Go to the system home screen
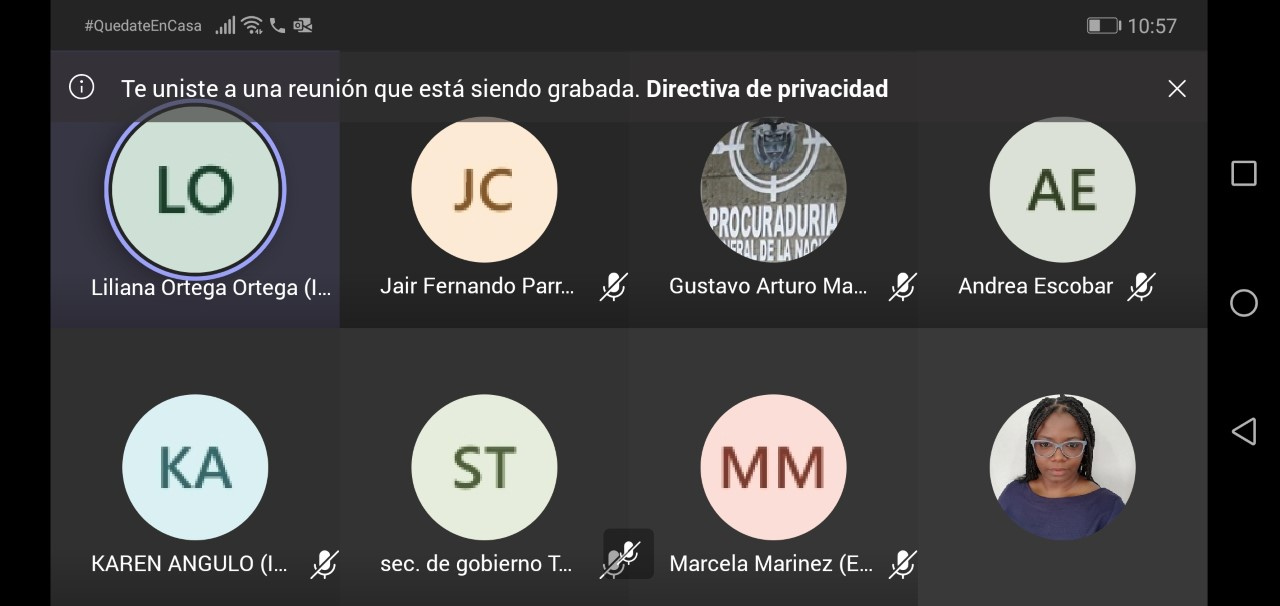This screenshot has height=606, width=1280. click(1244, 303)
